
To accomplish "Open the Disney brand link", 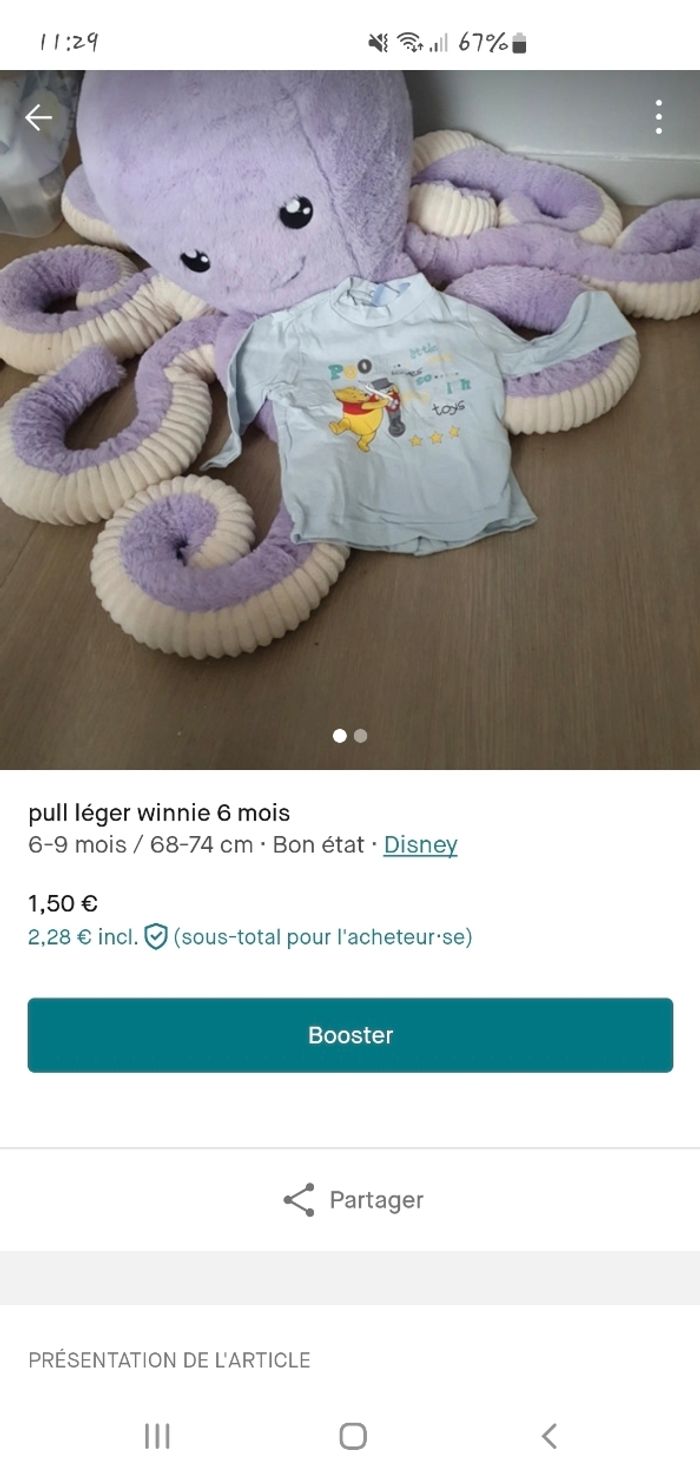I will (x=420, y=845).
